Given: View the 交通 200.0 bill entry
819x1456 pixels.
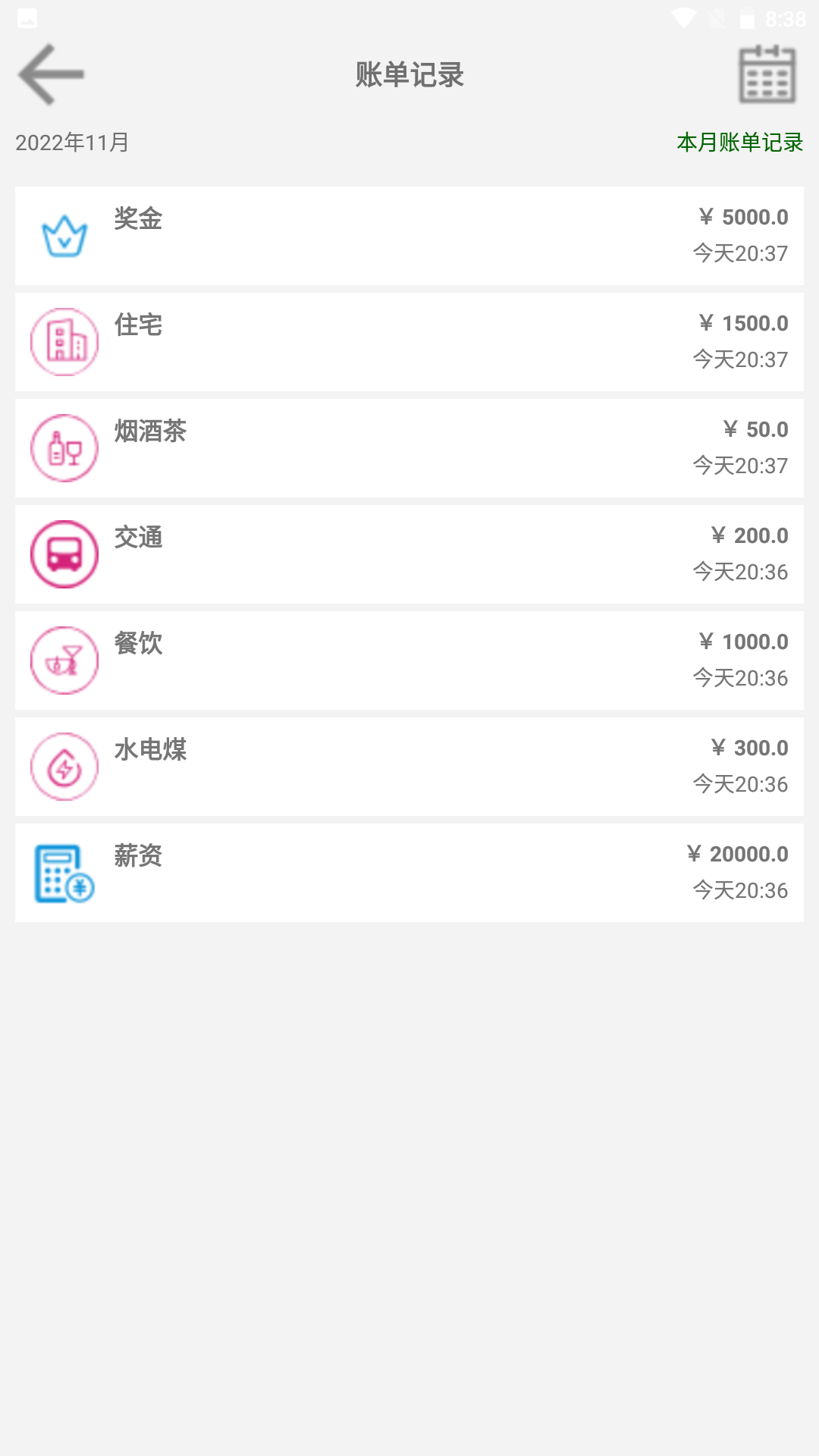Looking at the screenshot, I should [409, 554].
